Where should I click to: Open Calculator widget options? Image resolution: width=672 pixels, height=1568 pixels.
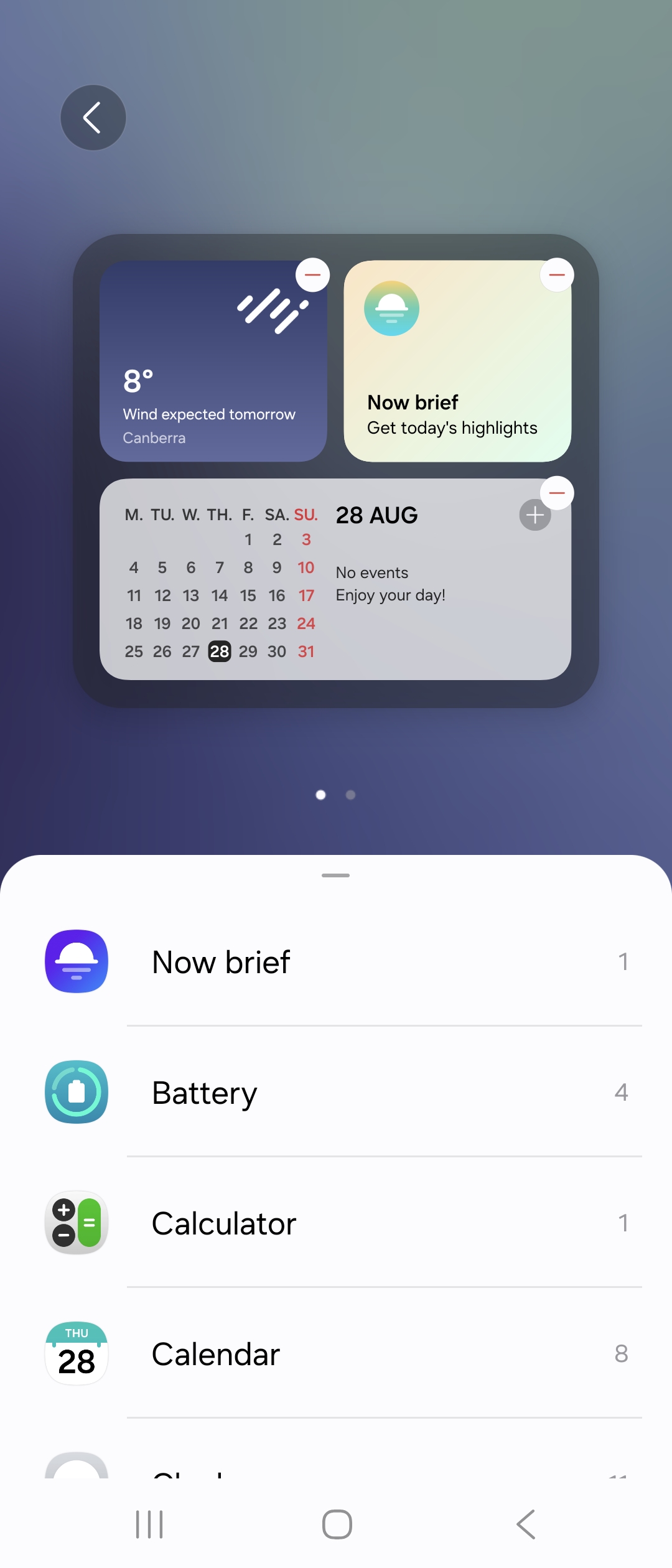click(336, 1223)
